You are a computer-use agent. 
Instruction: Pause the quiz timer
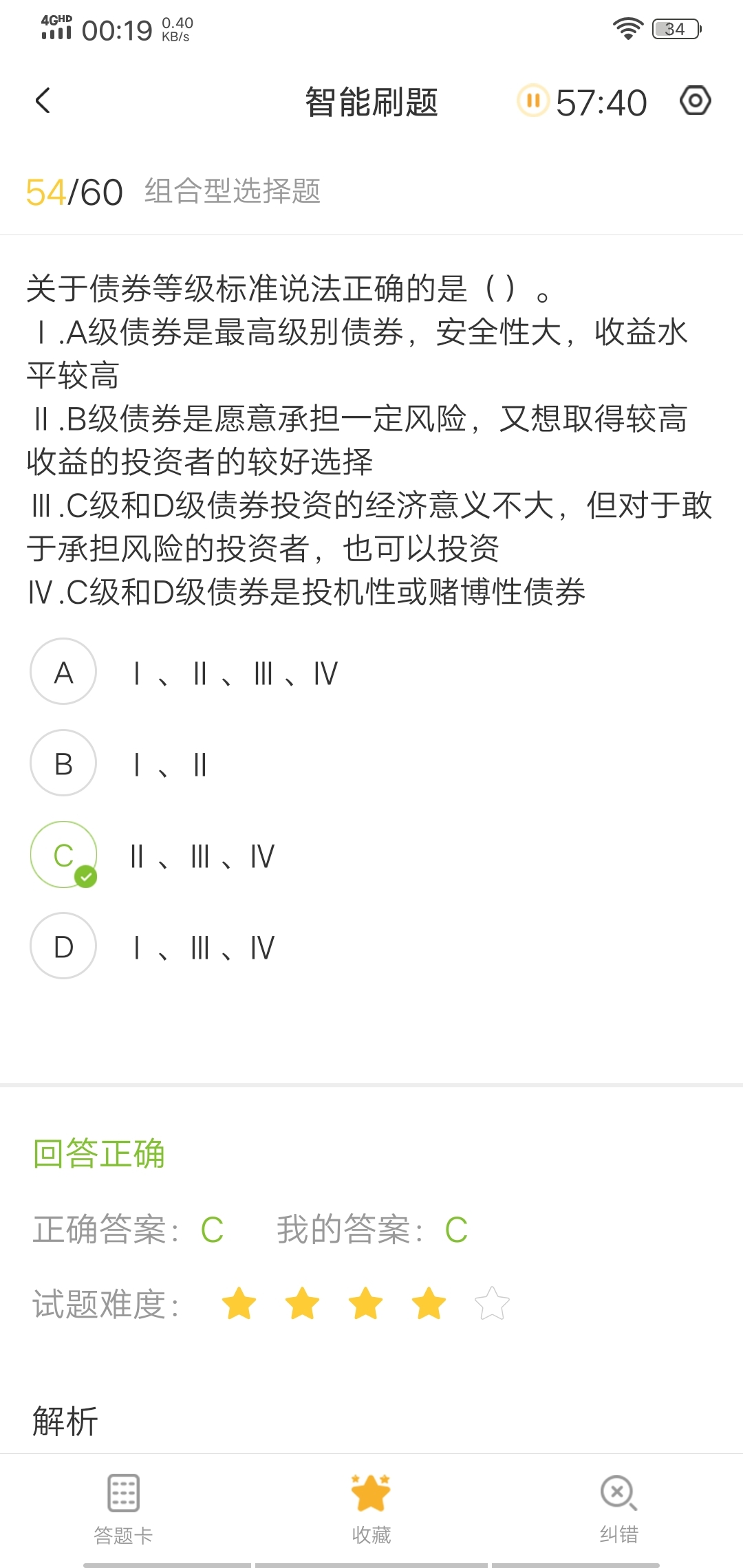pyautogui.click(x=532, y=101)
